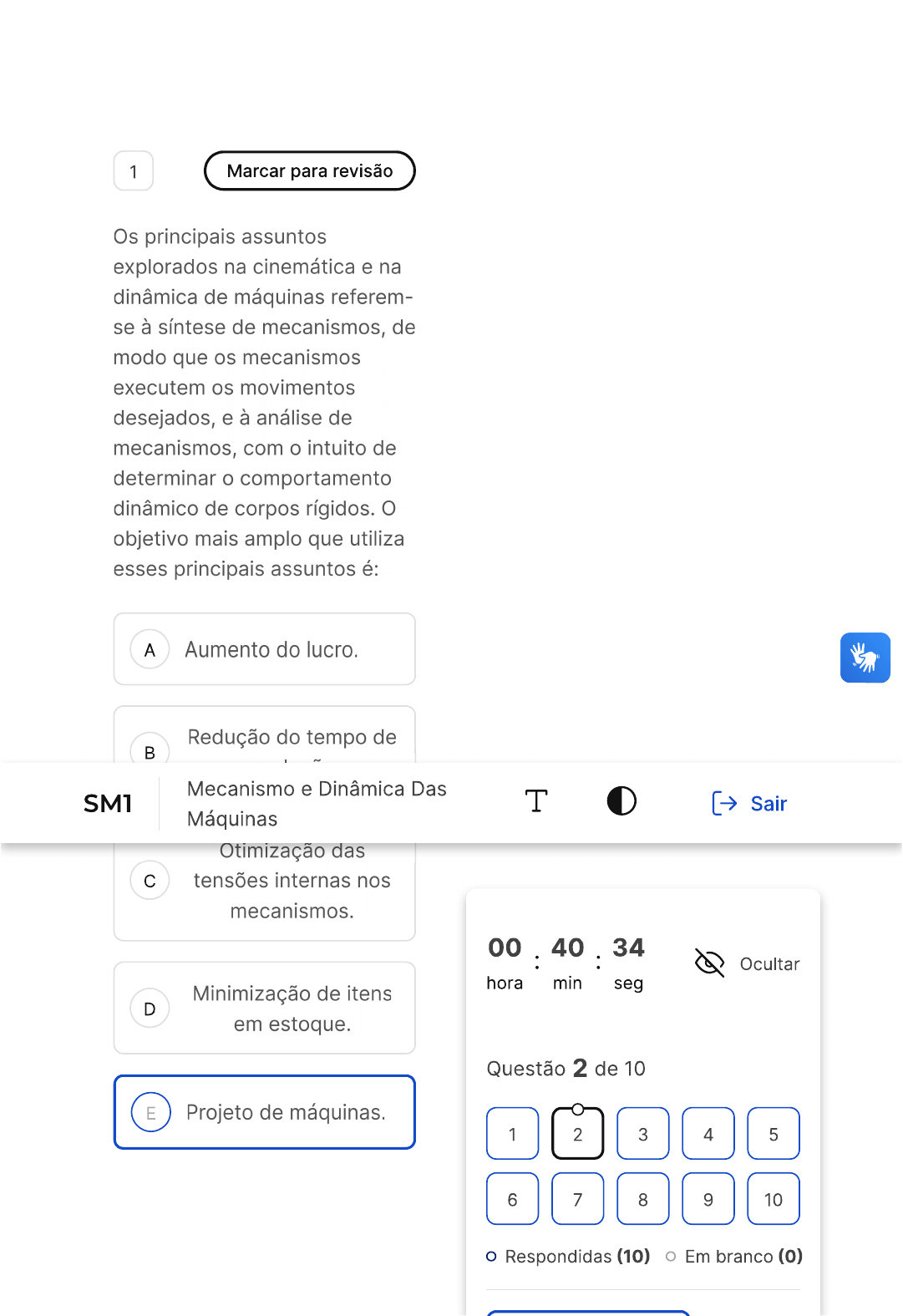Go to question 1

point(512,1134)
